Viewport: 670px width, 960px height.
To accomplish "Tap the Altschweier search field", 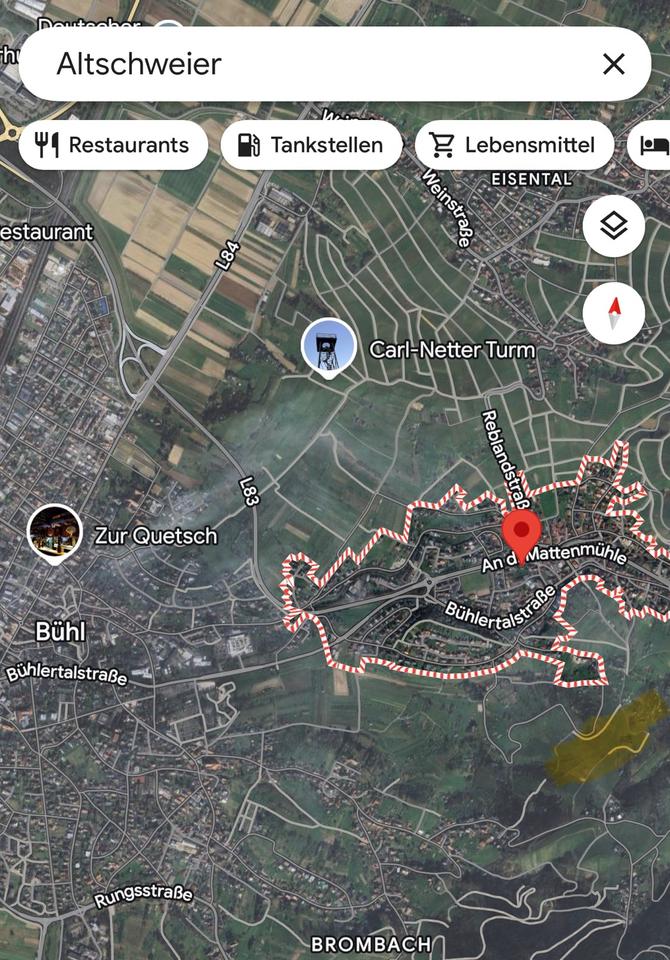I will 300,64.
